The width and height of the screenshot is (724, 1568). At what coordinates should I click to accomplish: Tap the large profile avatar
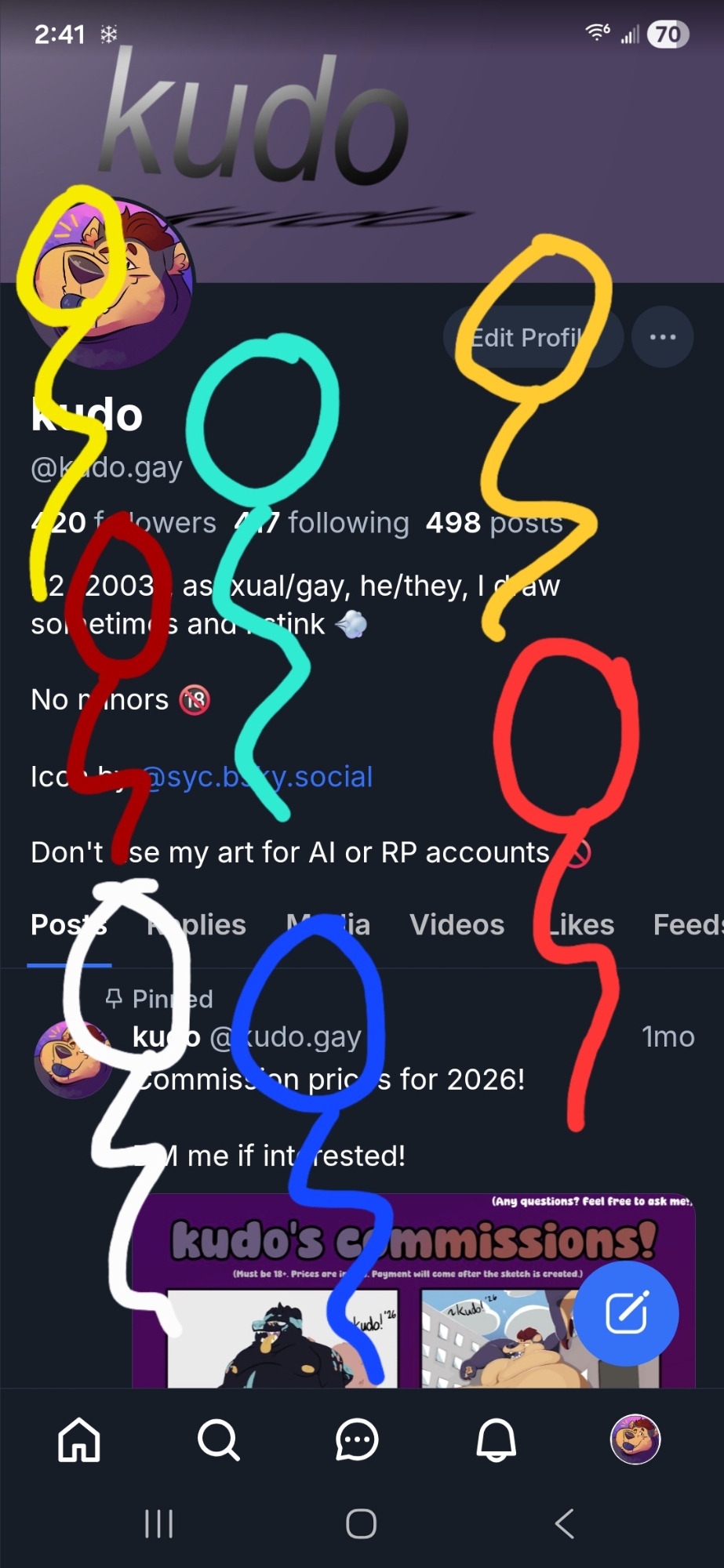point(110,283)
